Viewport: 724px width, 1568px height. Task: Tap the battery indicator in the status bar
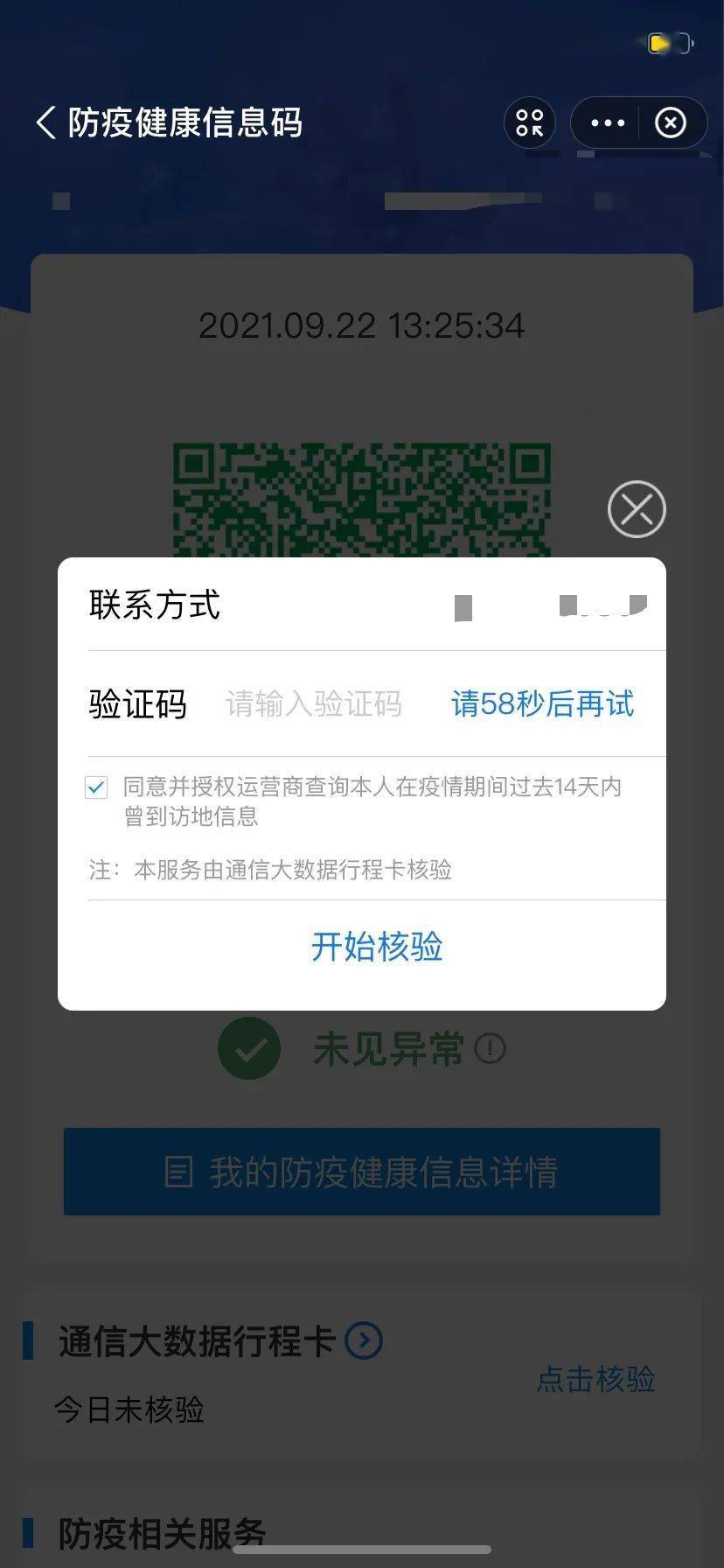(669, 42)
